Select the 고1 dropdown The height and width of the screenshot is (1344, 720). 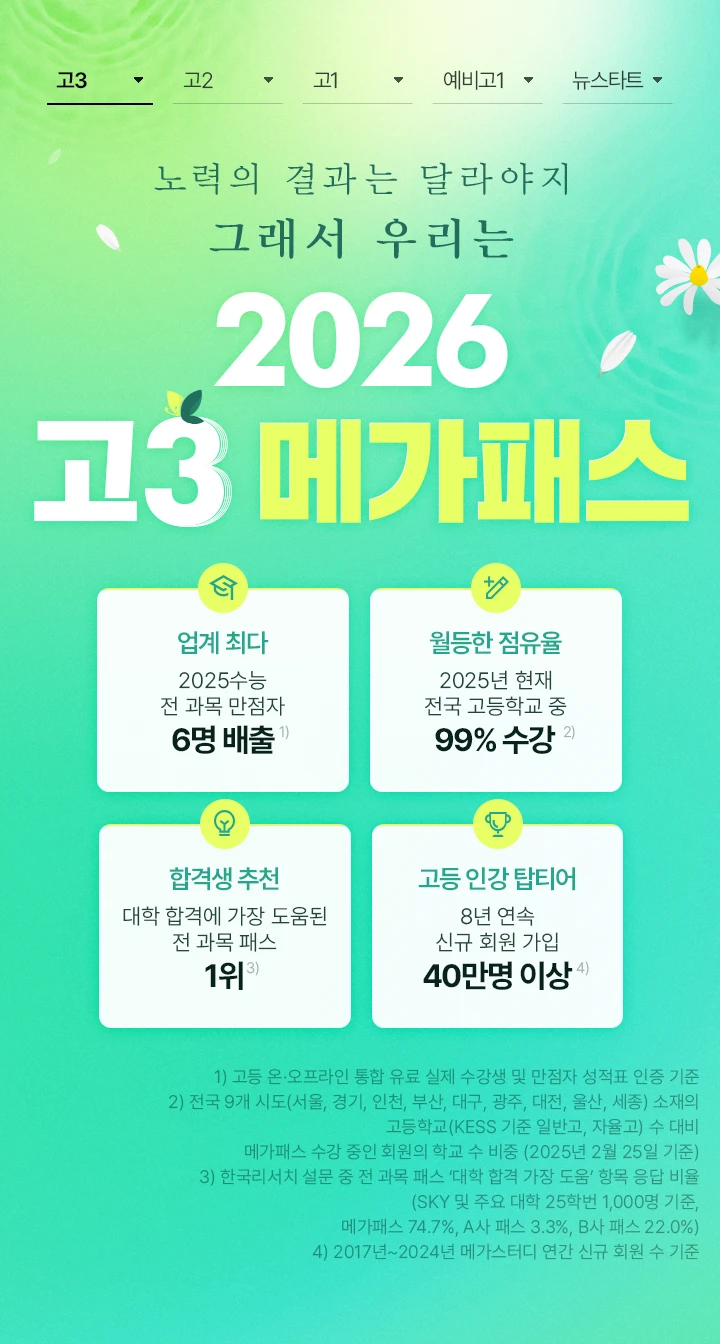pyautogui.click(x=357, y=80)
